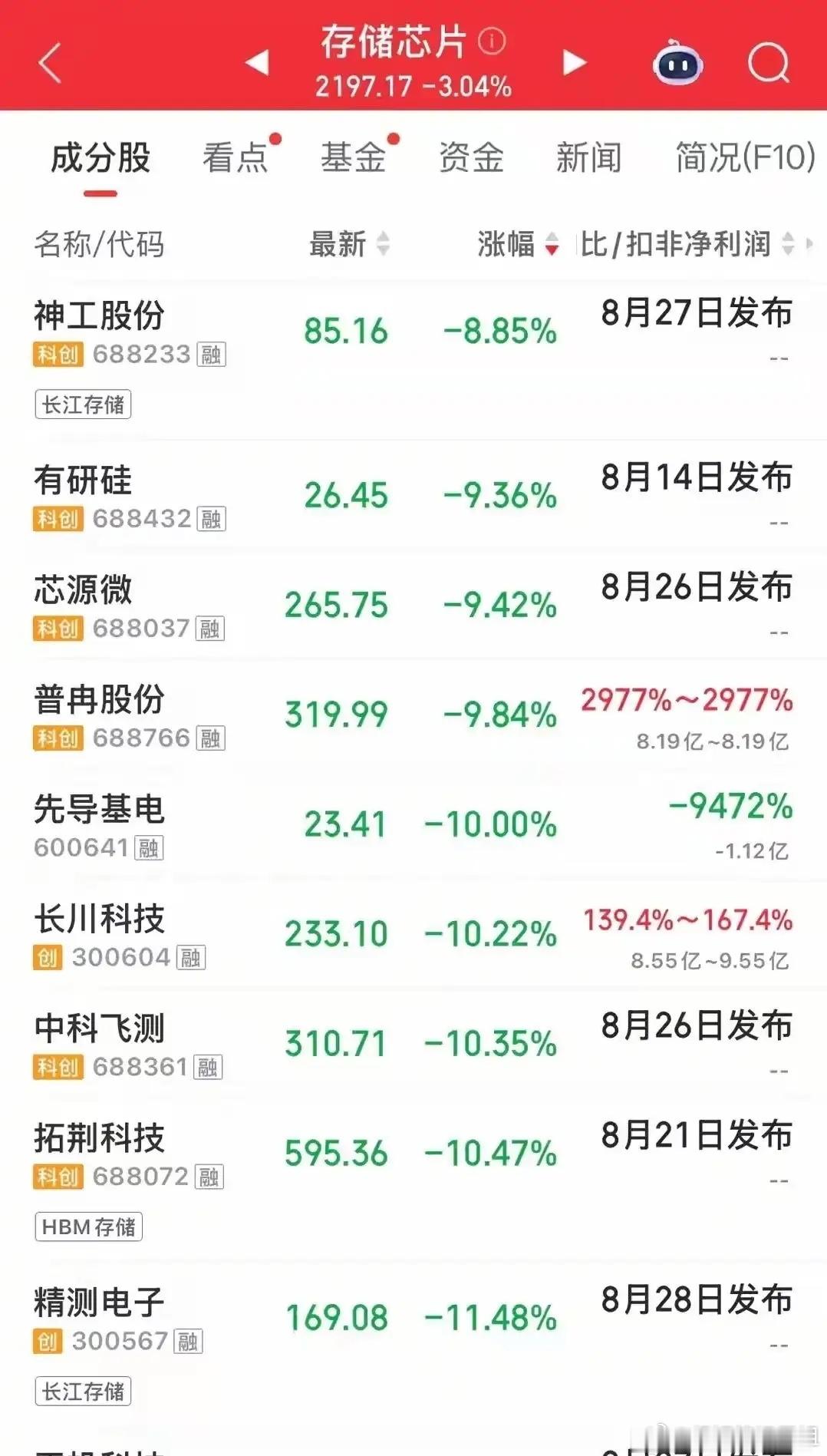Open the robot assistant icon
Image resolution: width=827 pixels, height=1456 pixels.
point(677,62)
